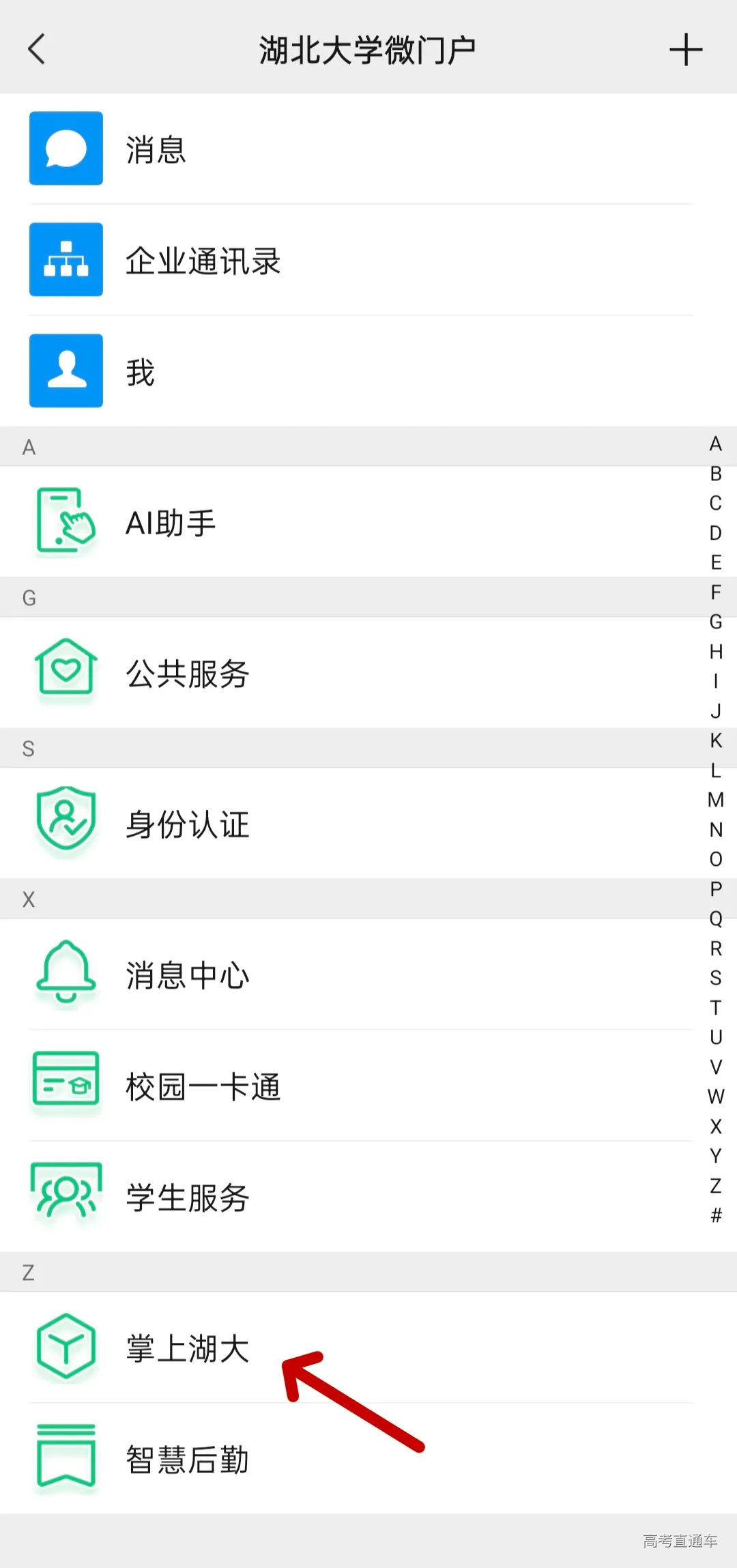Screen dimensions: 737x1568
Task: Launch the 掌上湖大 hexagon app icon
Action: 66,1348
